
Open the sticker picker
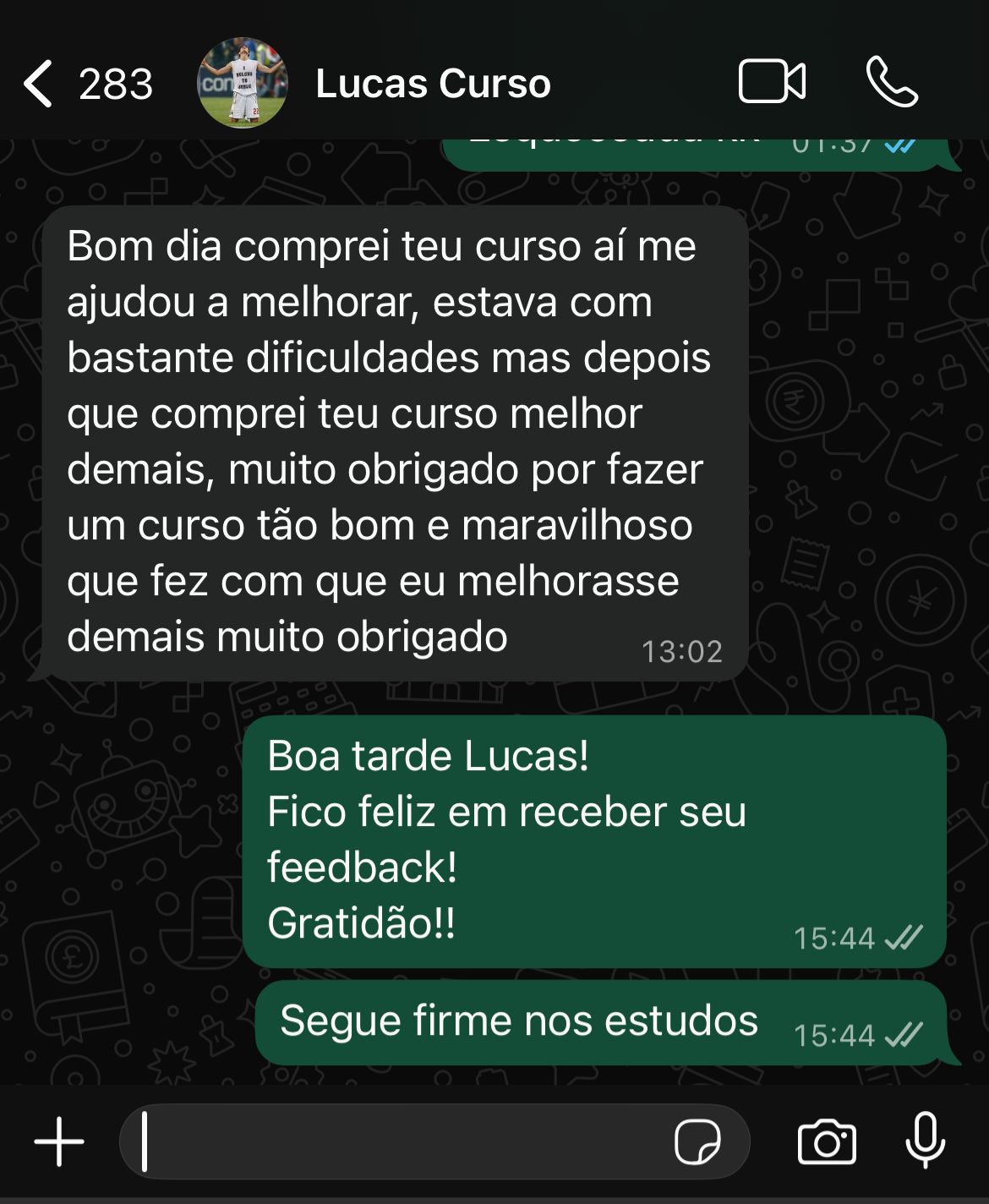[x=697, y=1141]
